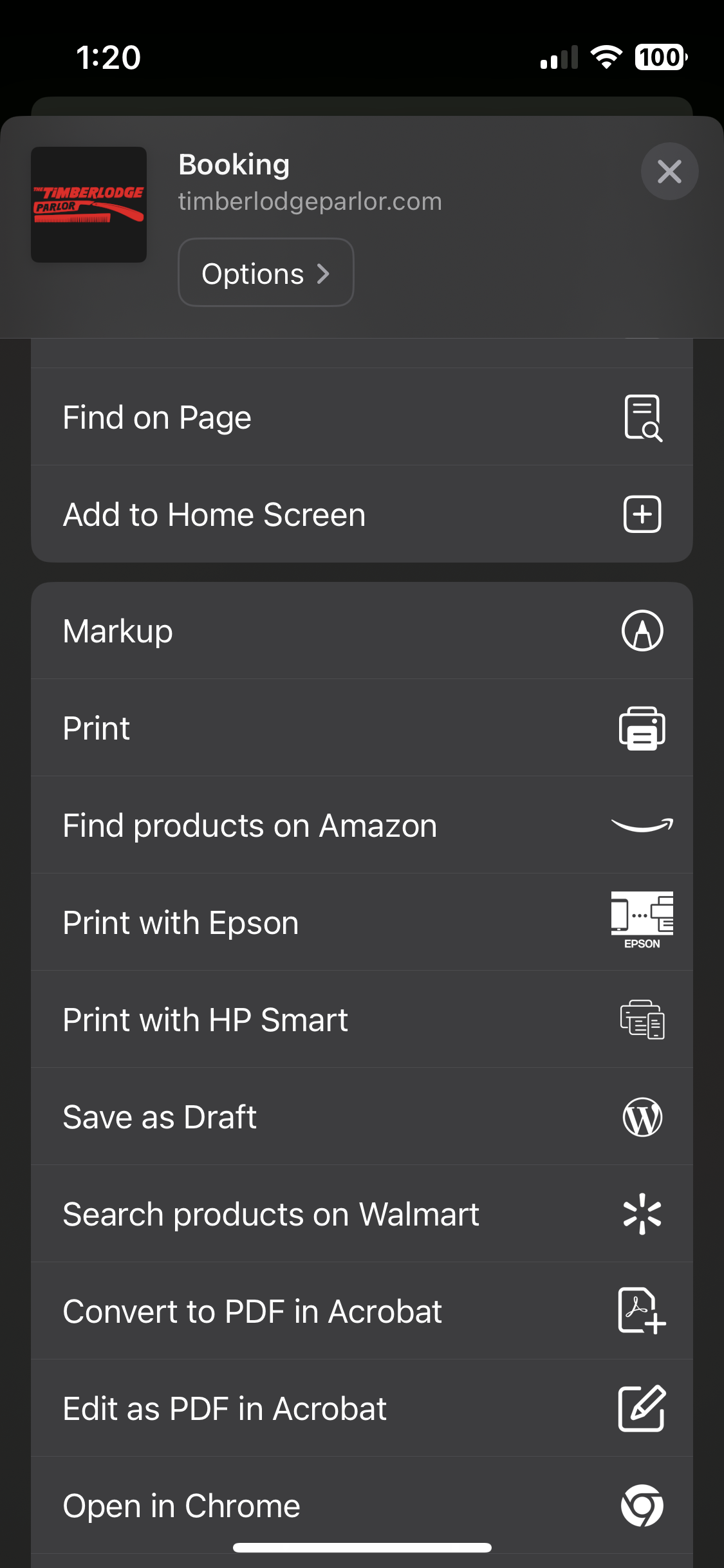This screenshot has width=724, height=1568.
Task: Convert to PDF in Acrobat
Action: tap(362, 1311)
